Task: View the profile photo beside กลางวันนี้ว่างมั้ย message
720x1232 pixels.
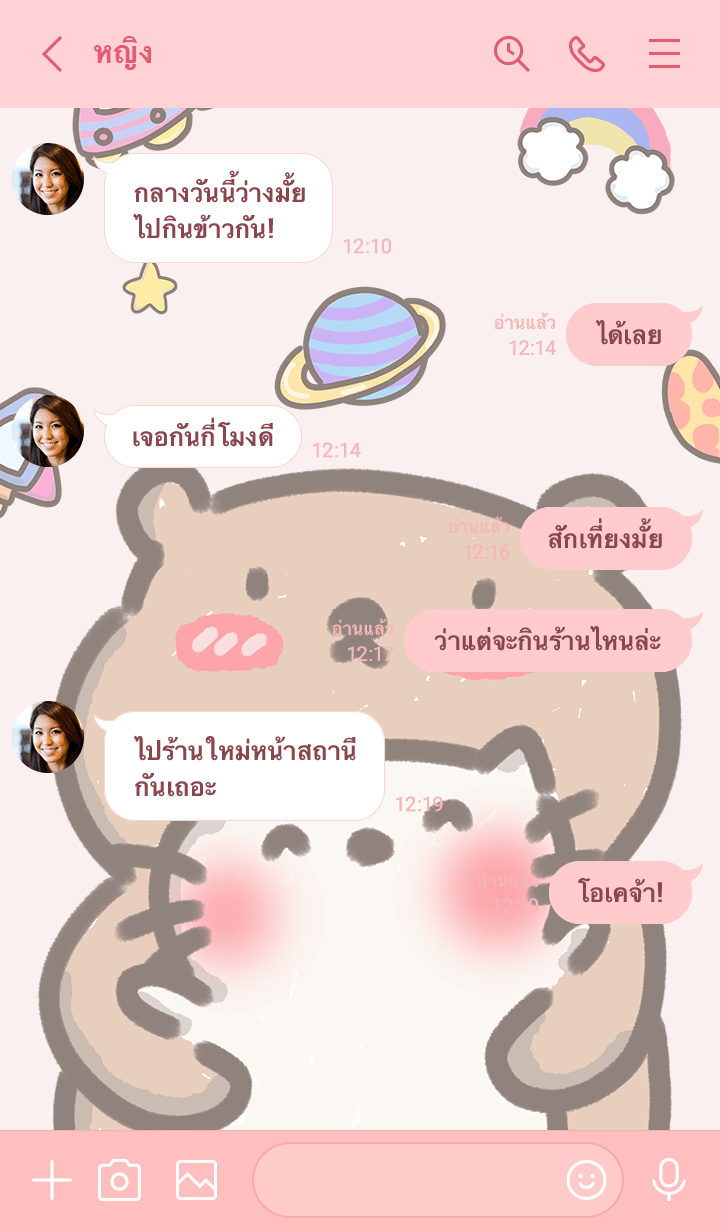Action: tap(48, 179)
